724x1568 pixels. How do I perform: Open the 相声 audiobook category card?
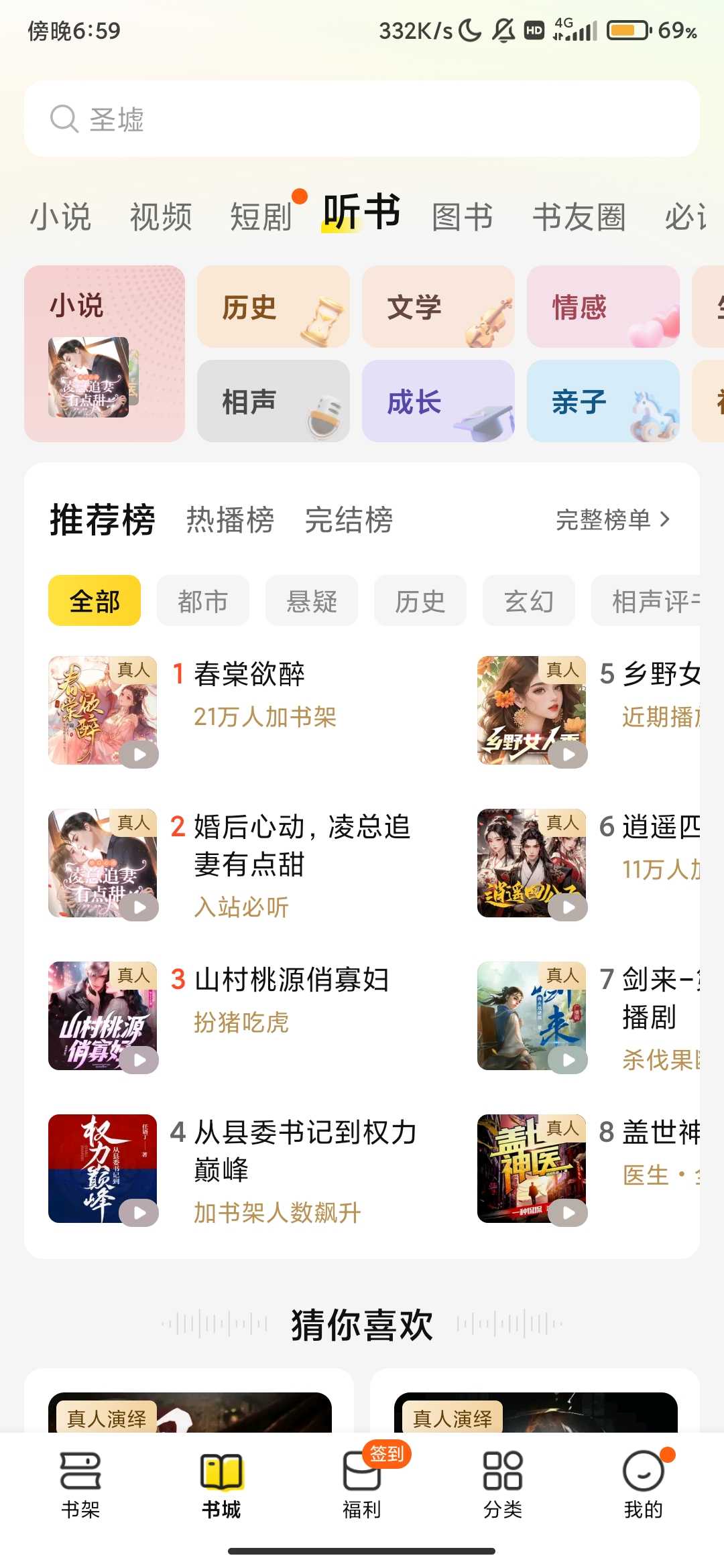(273, 401)
